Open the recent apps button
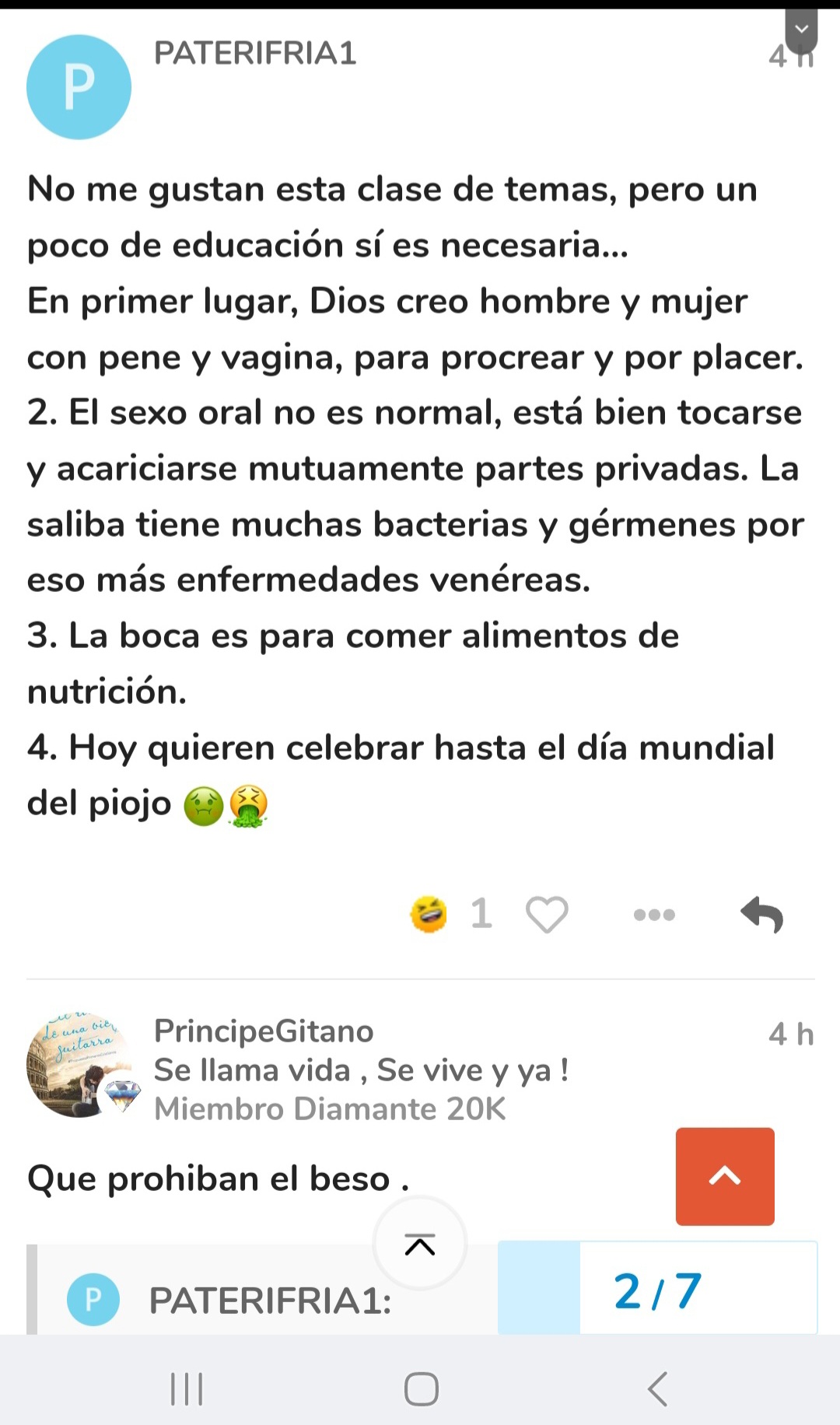 (187, 1388)
